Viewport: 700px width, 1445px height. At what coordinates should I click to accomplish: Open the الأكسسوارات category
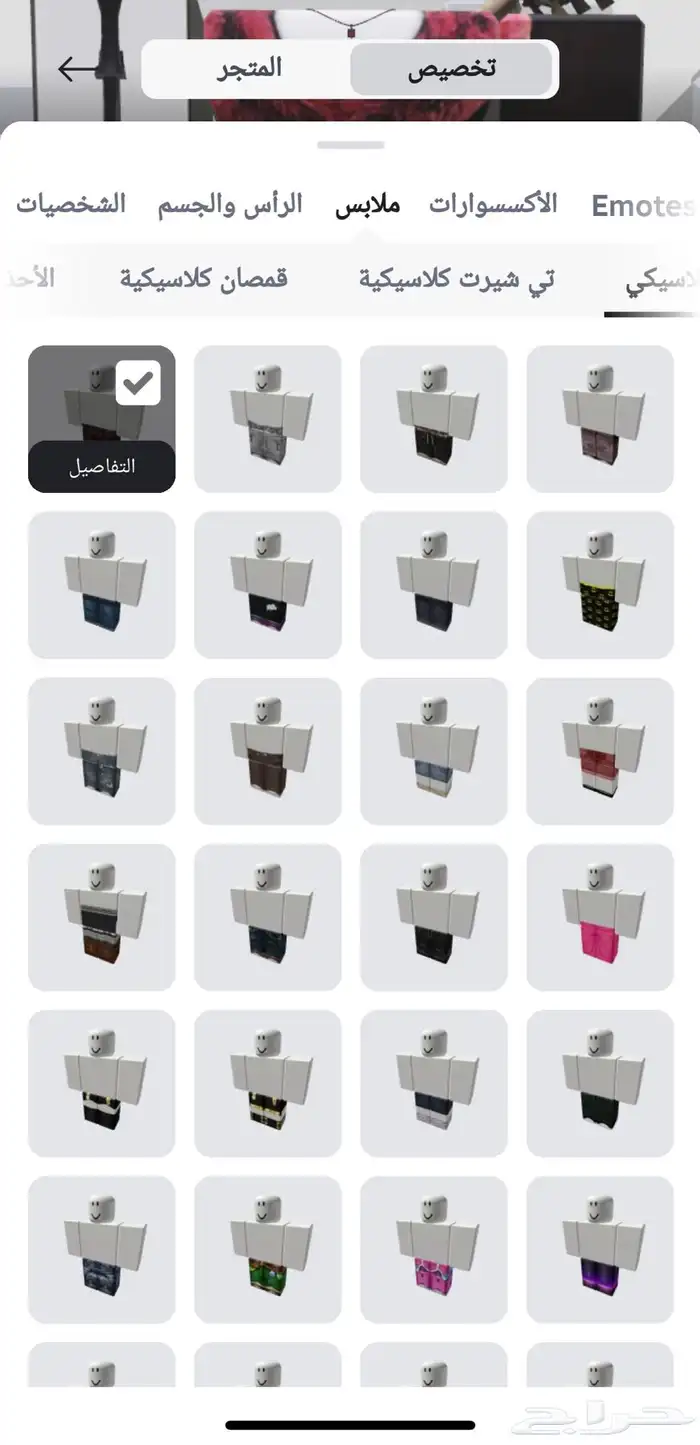[x=493, y=205]
